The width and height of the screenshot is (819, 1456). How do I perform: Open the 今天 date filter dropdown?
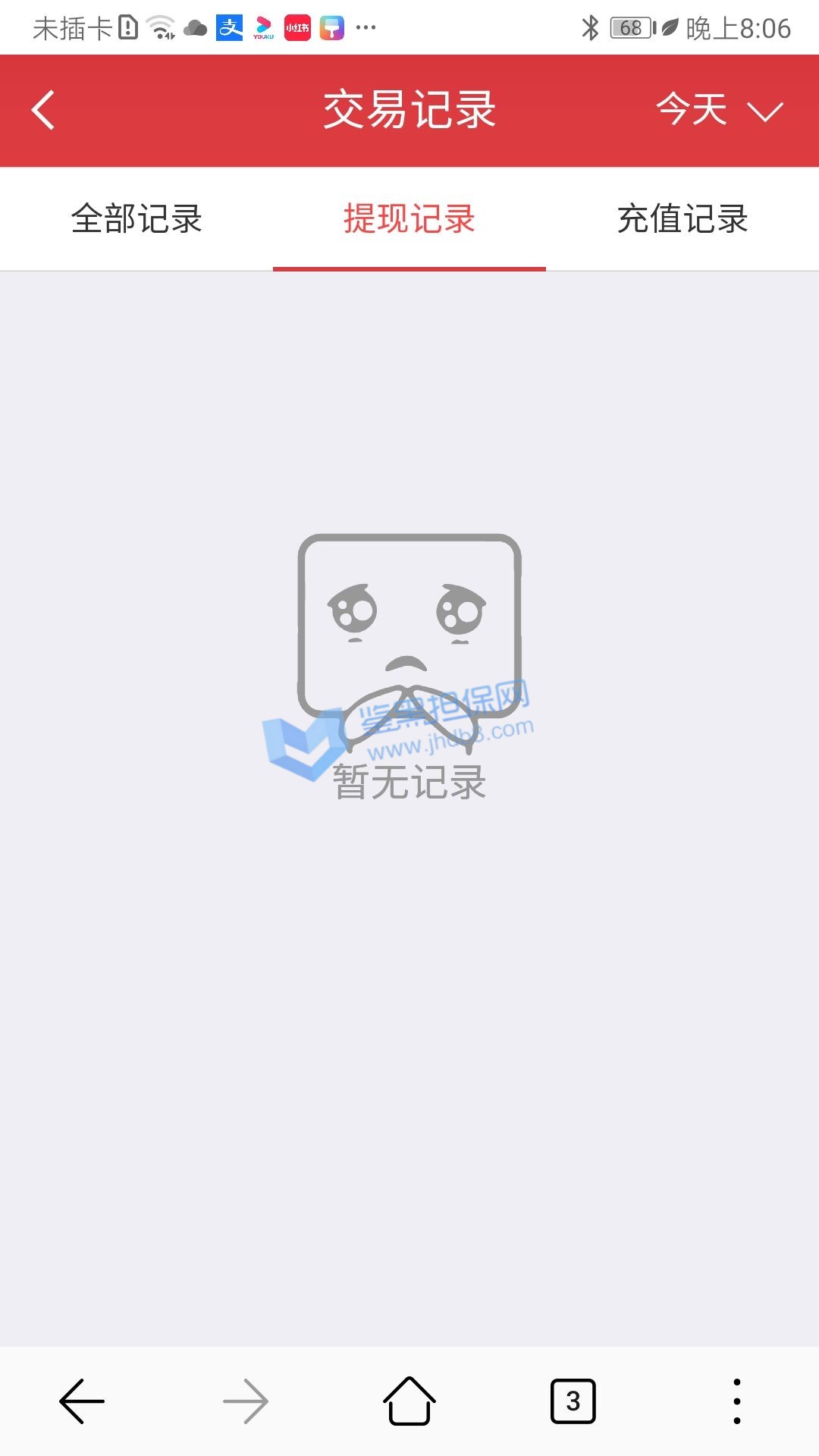click(x=717, y=111)
